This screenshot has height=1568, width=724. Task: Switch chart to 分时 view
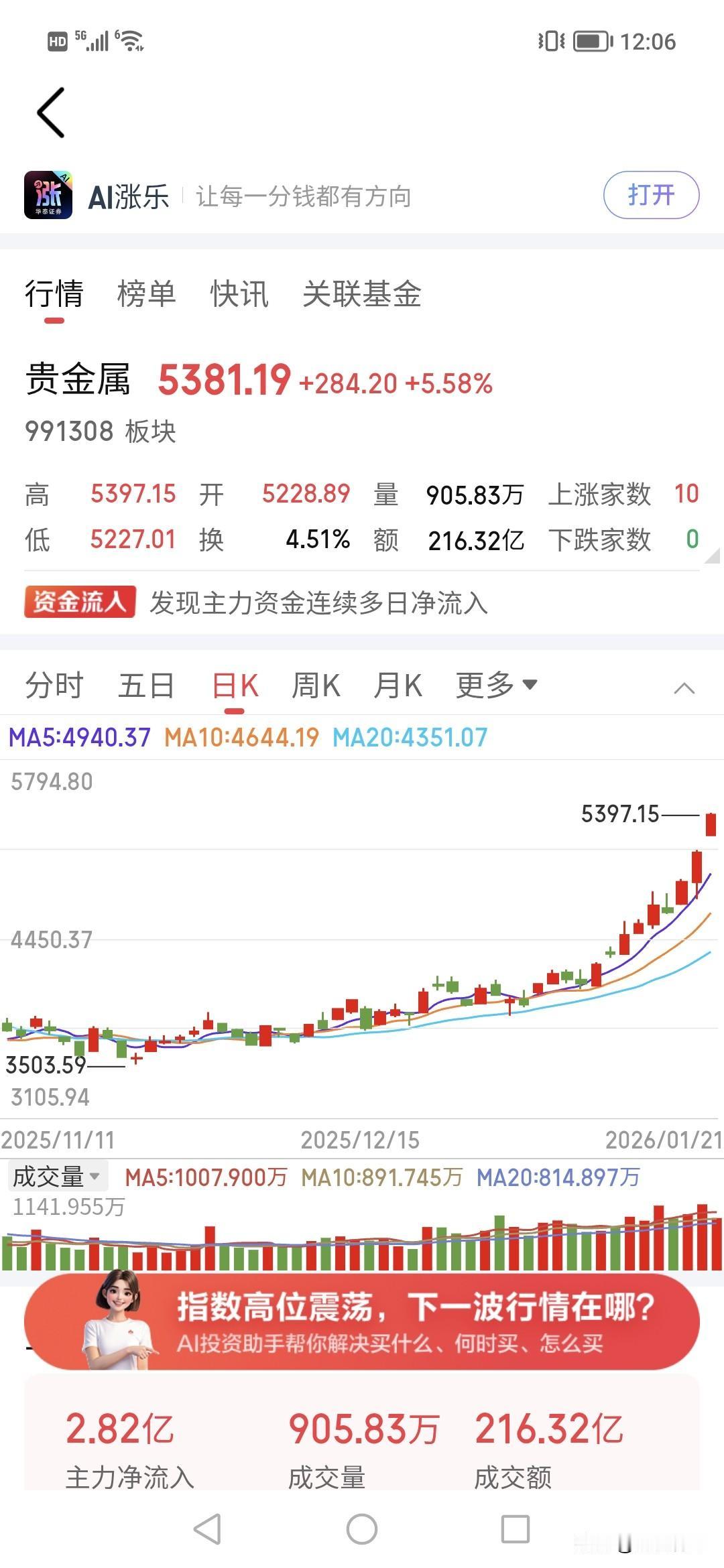(x=54, y=685)
